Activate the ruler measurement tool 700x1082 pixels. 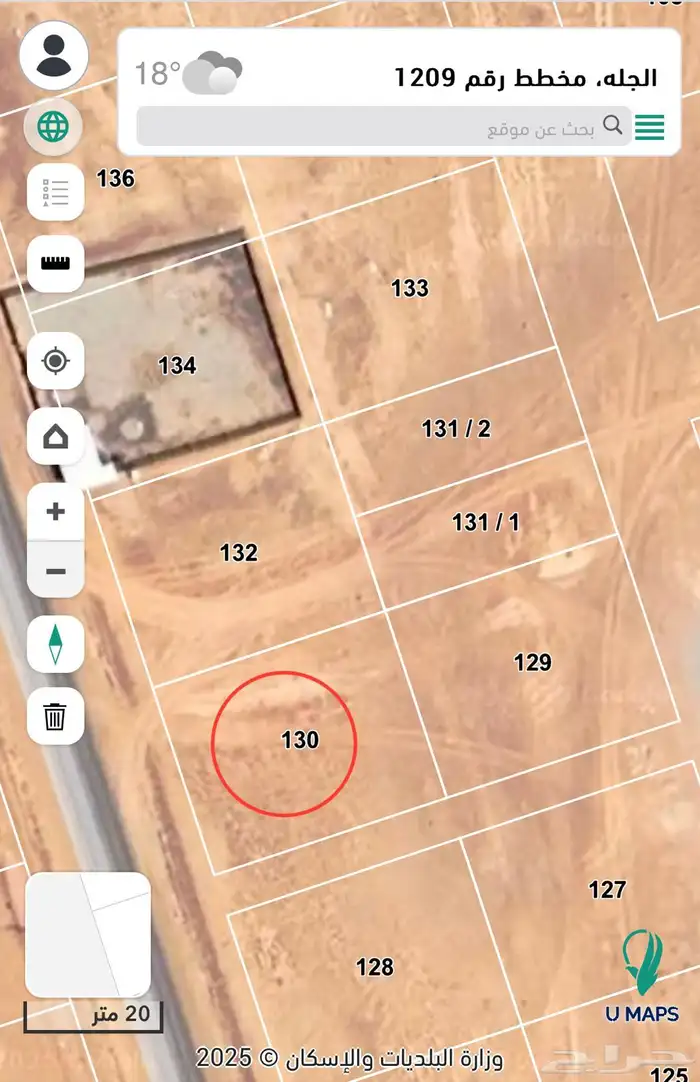(x=55, y=264)
